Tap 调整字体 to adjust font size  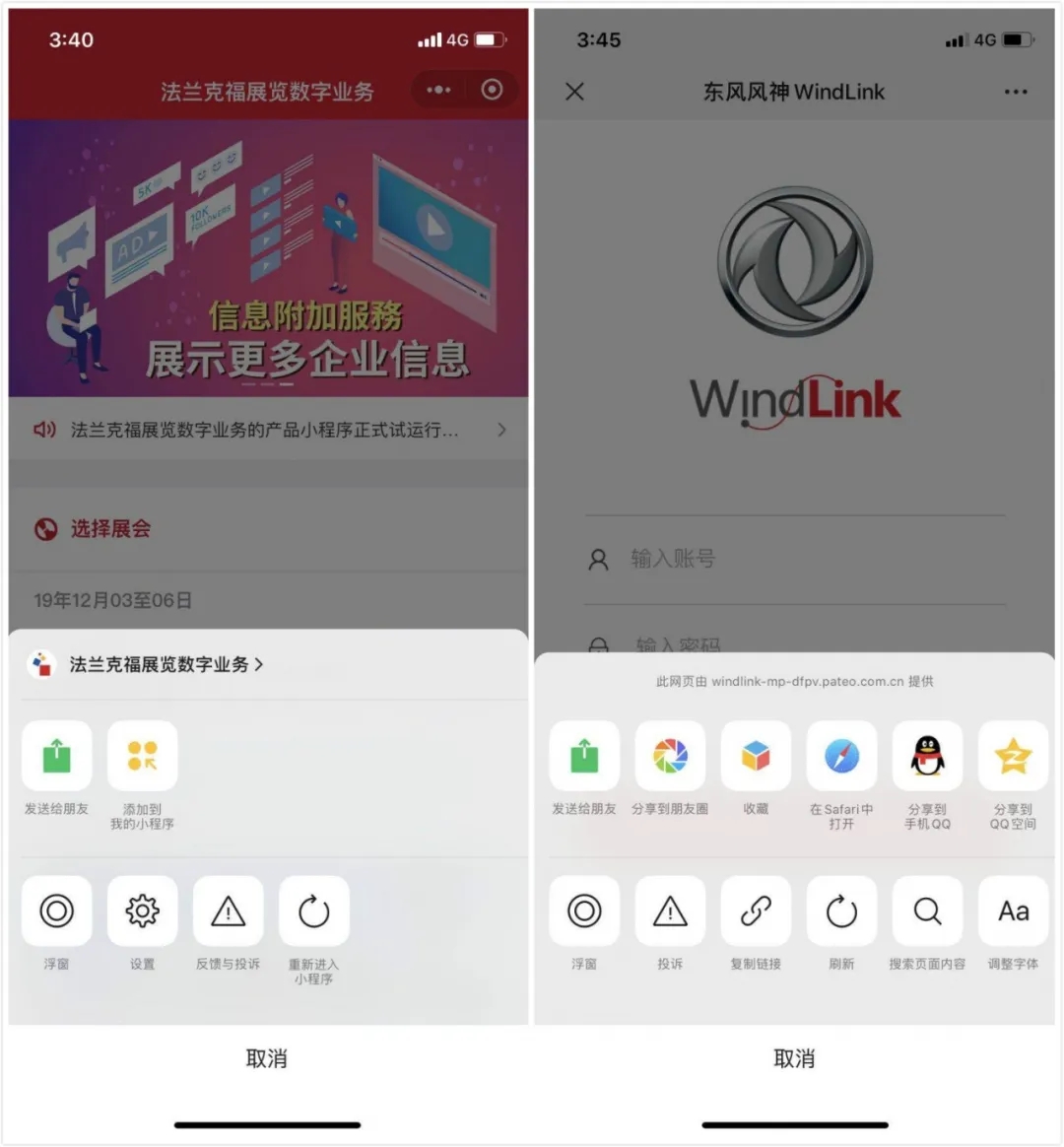click(1013, 911)
